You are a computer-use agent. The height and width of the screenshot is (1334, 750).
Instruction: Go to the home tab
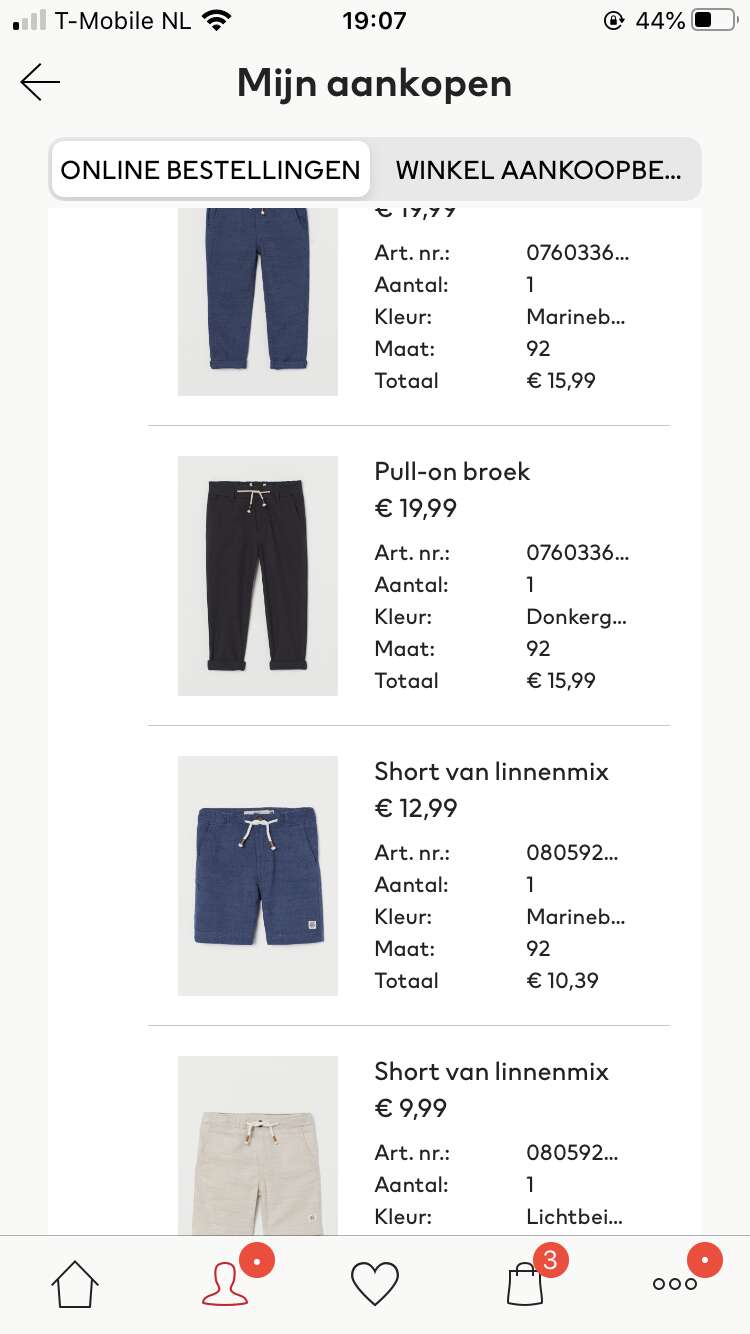(x=77, y=1284)
